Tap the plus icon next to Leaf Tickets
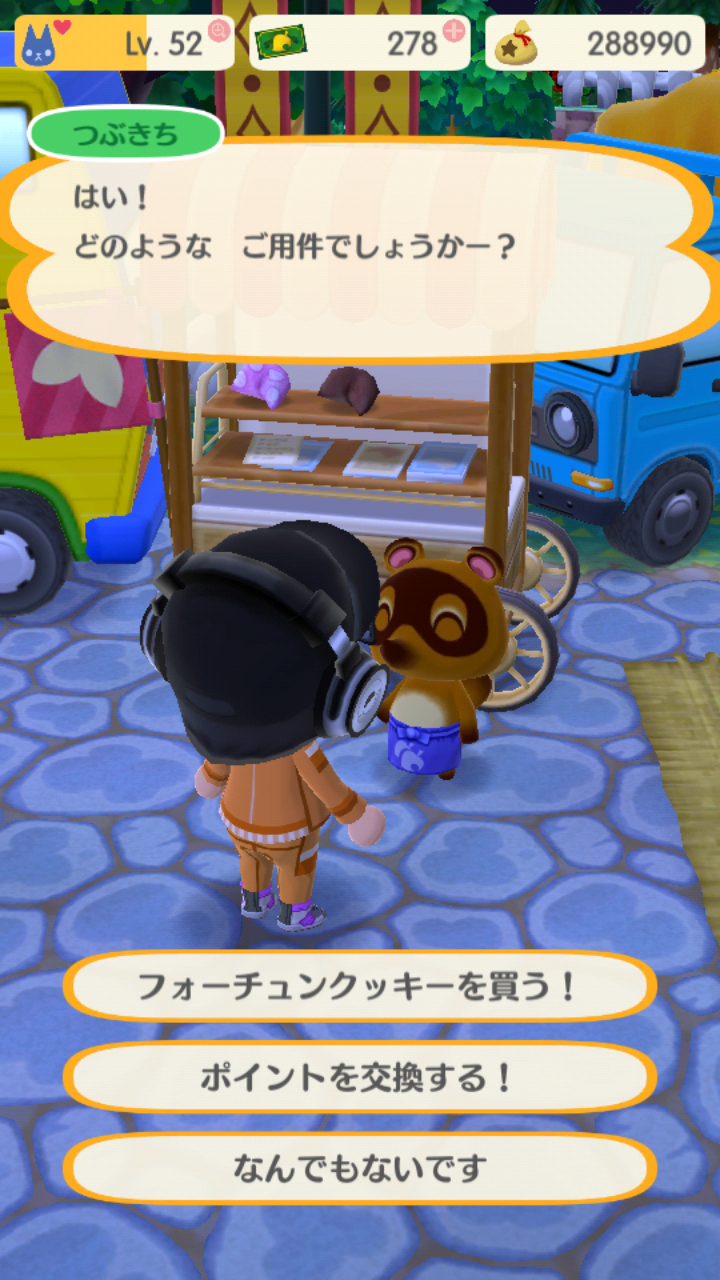Viewport: 720px width, 1280px height. coord(454,30)
